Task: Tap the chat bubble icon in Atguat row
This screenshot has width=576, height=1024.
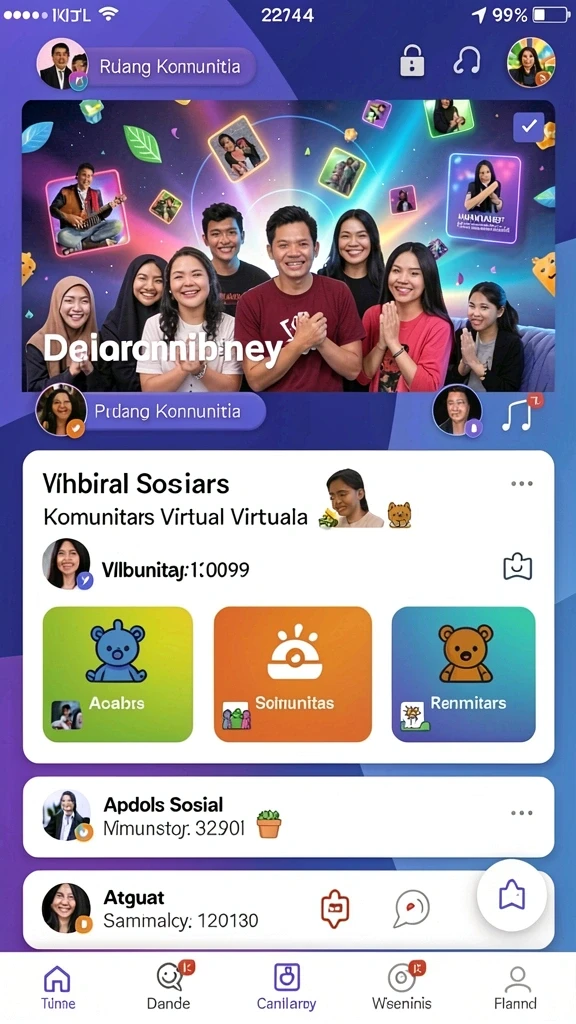Action: (412, 908)
